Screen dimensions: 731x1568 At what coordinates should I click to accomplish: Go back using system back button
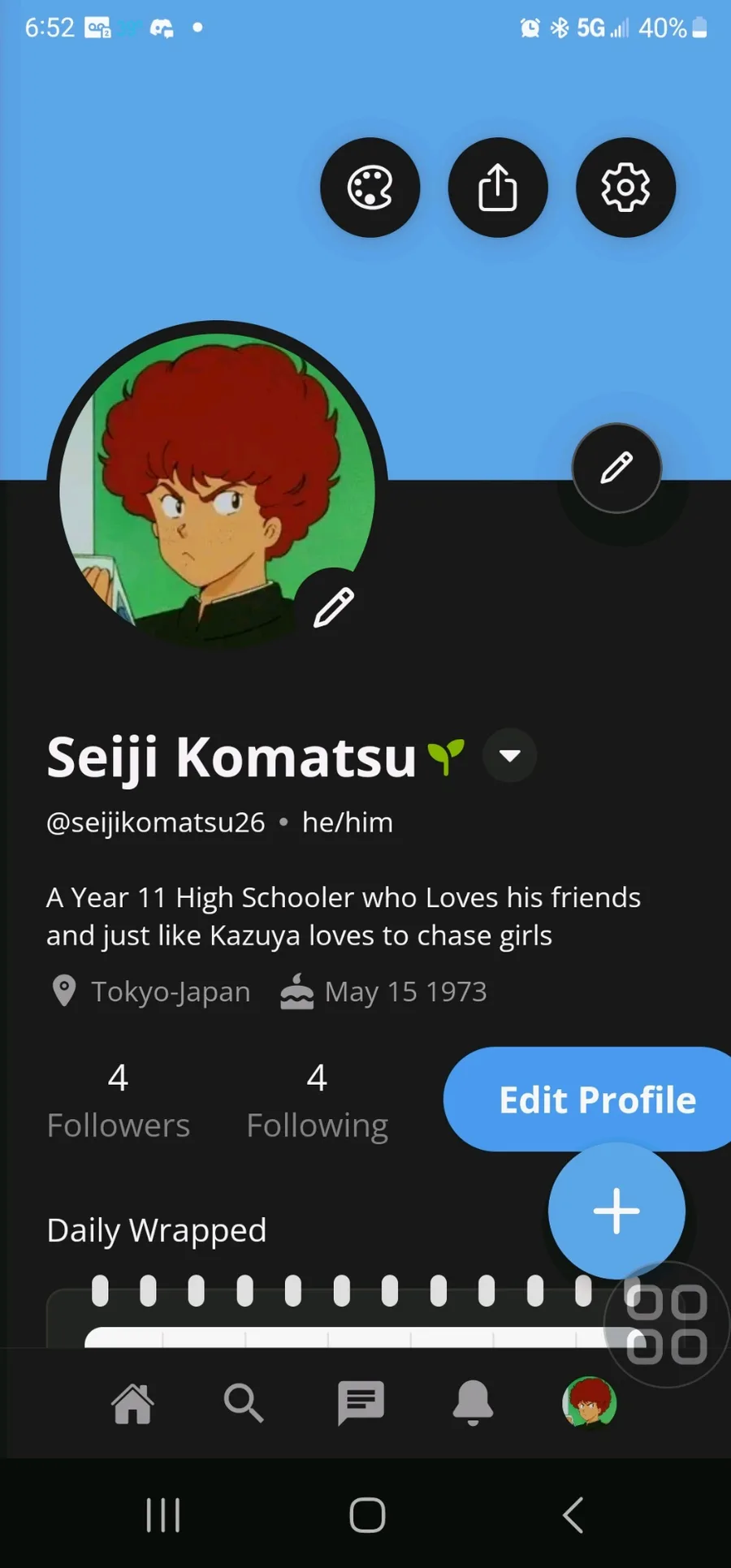(573, 1515)
